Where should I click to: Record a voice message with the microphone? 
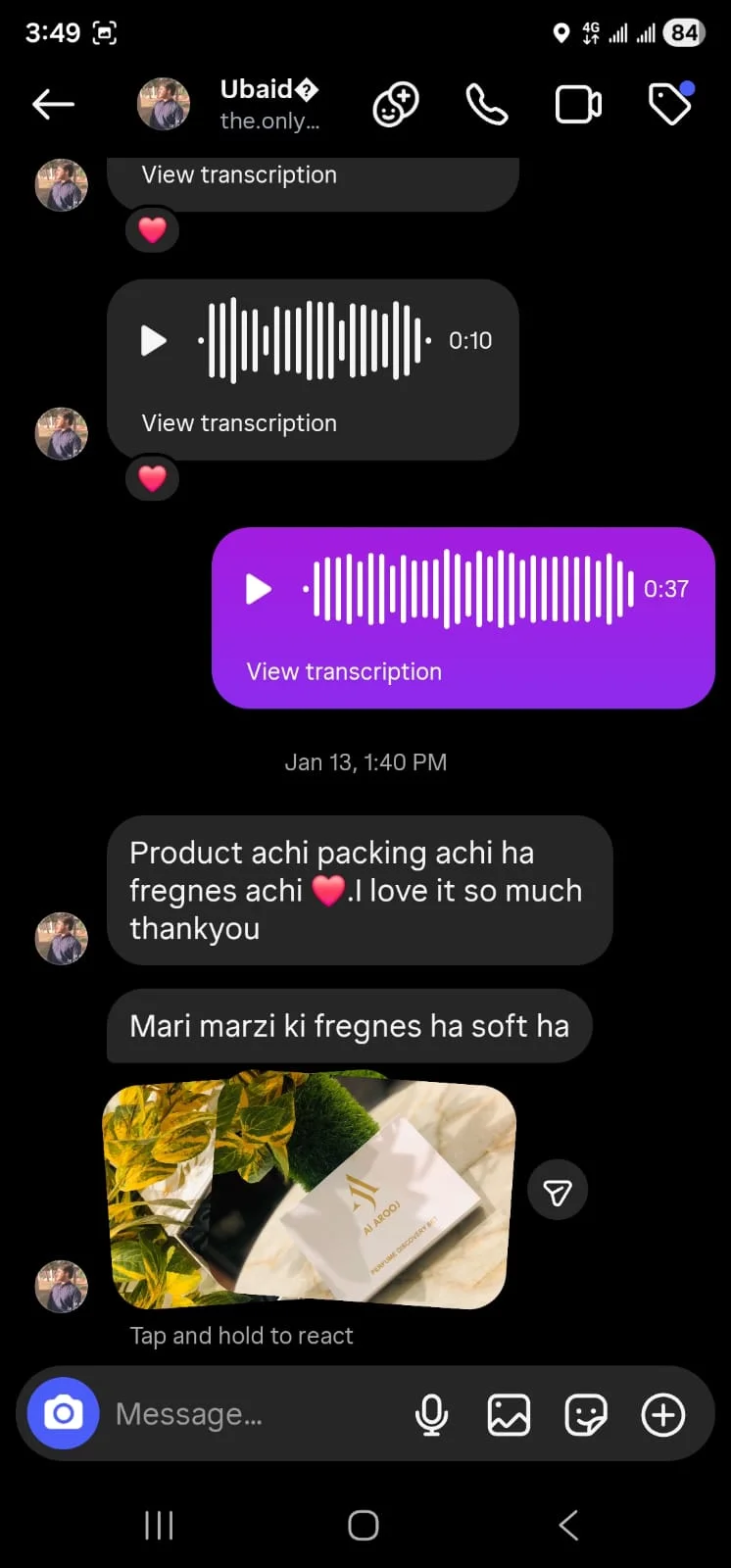(x=431, y=1414)
